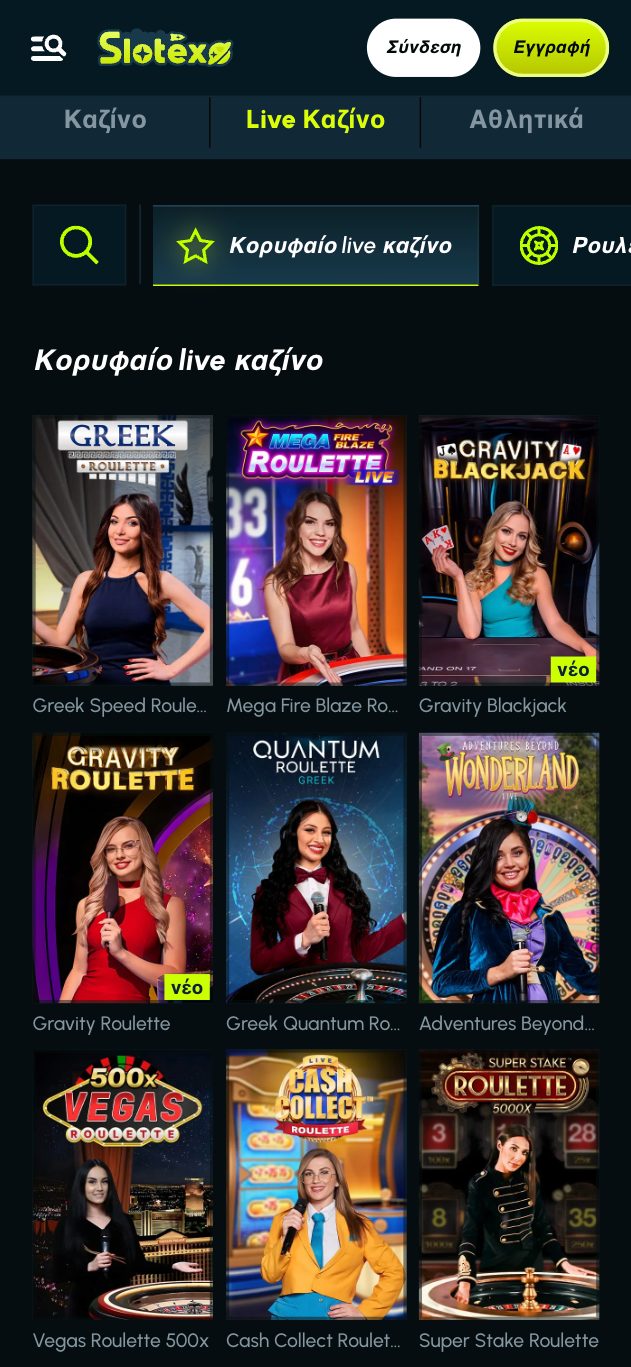Launch Mega Fire Blaze Roulette Live

click(x=316, y=550)
